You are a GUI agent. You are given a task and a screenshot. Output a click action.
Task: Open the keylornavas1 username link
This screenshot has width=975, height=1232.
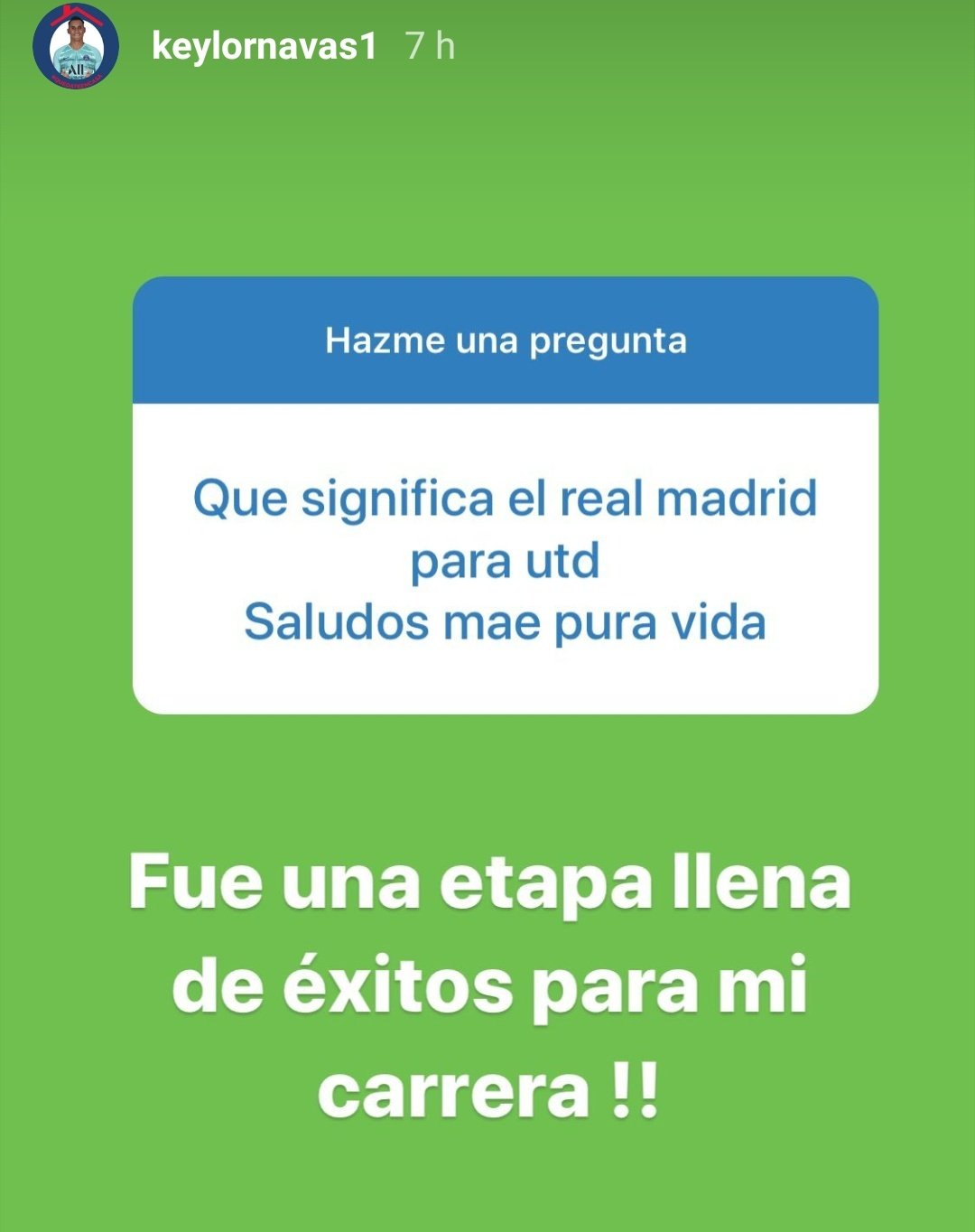(x=264, y=46)
